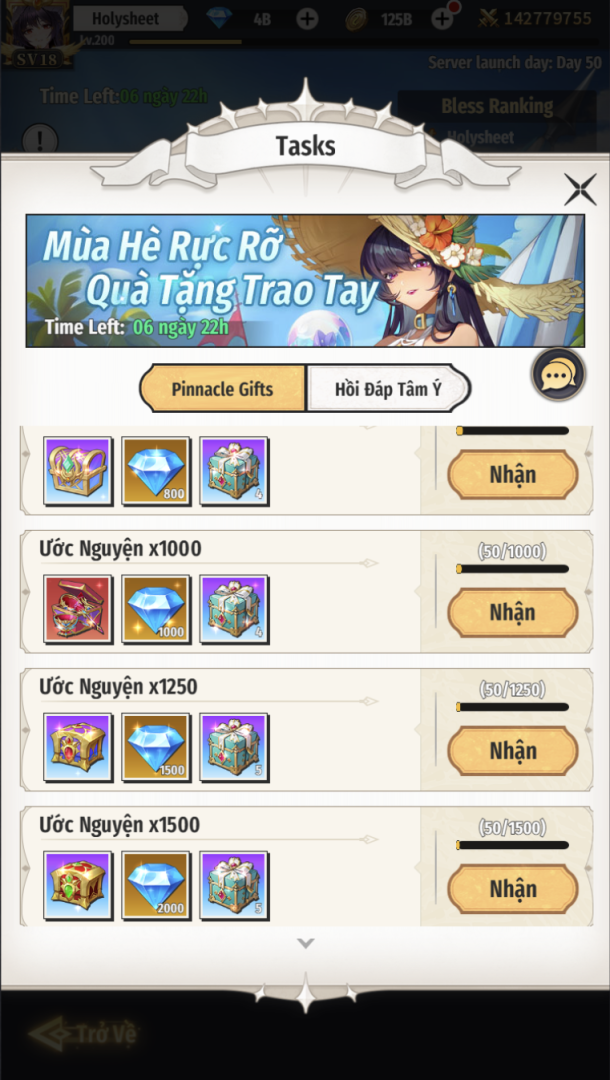610x1080 pixels.
Task: Inspect 2000 diamond reward in Ước Nguyện x1500
Action: coord(156,886)
